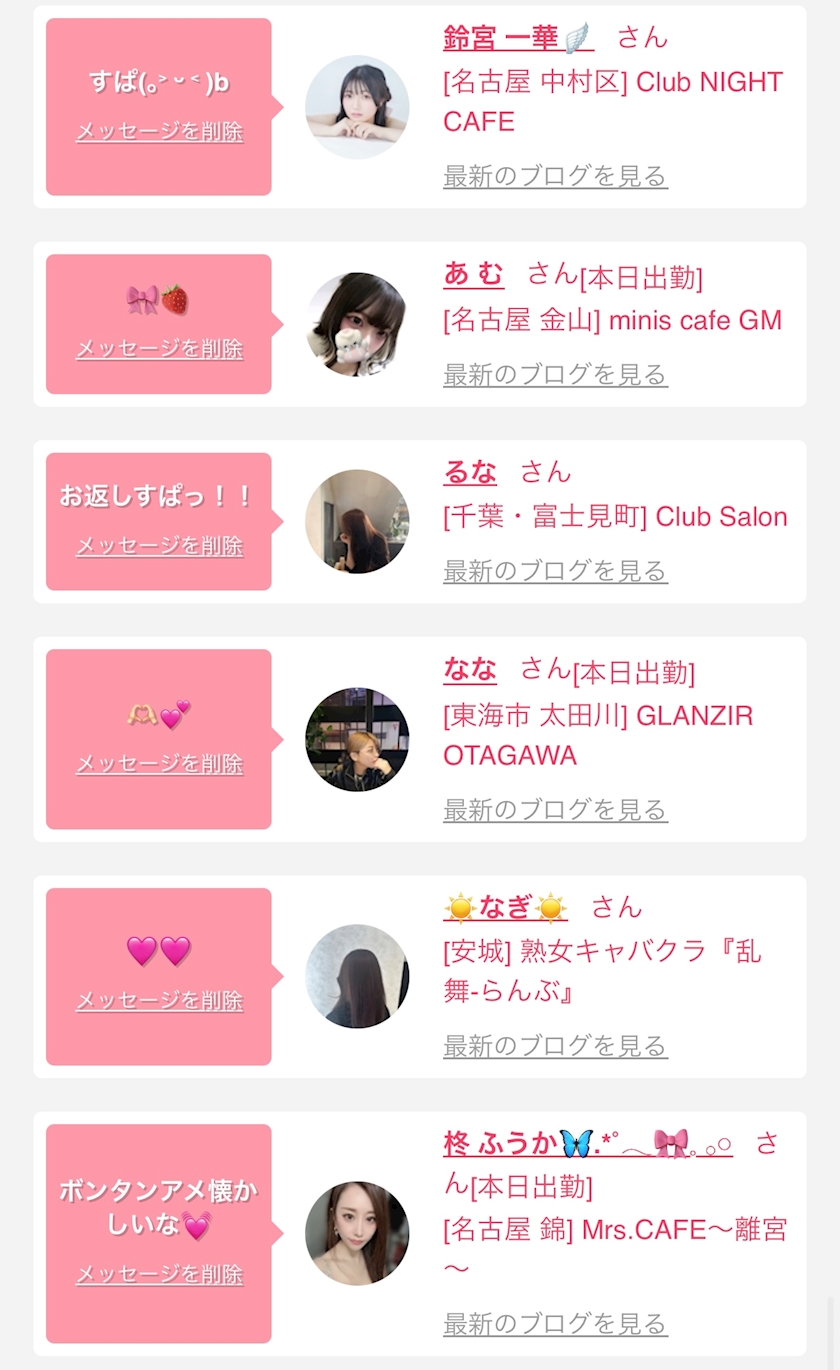Tap 柊 ふうか's profile photo
The image size is (840, 1370).
(x=357, y=1233)
